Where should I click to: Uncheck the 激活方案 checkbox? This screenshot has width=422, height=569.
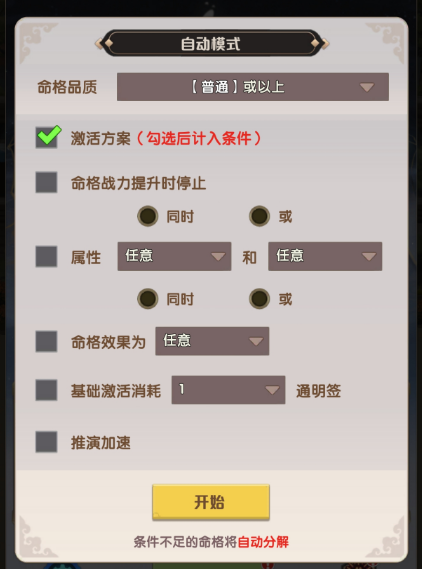(x=46, y=137)
